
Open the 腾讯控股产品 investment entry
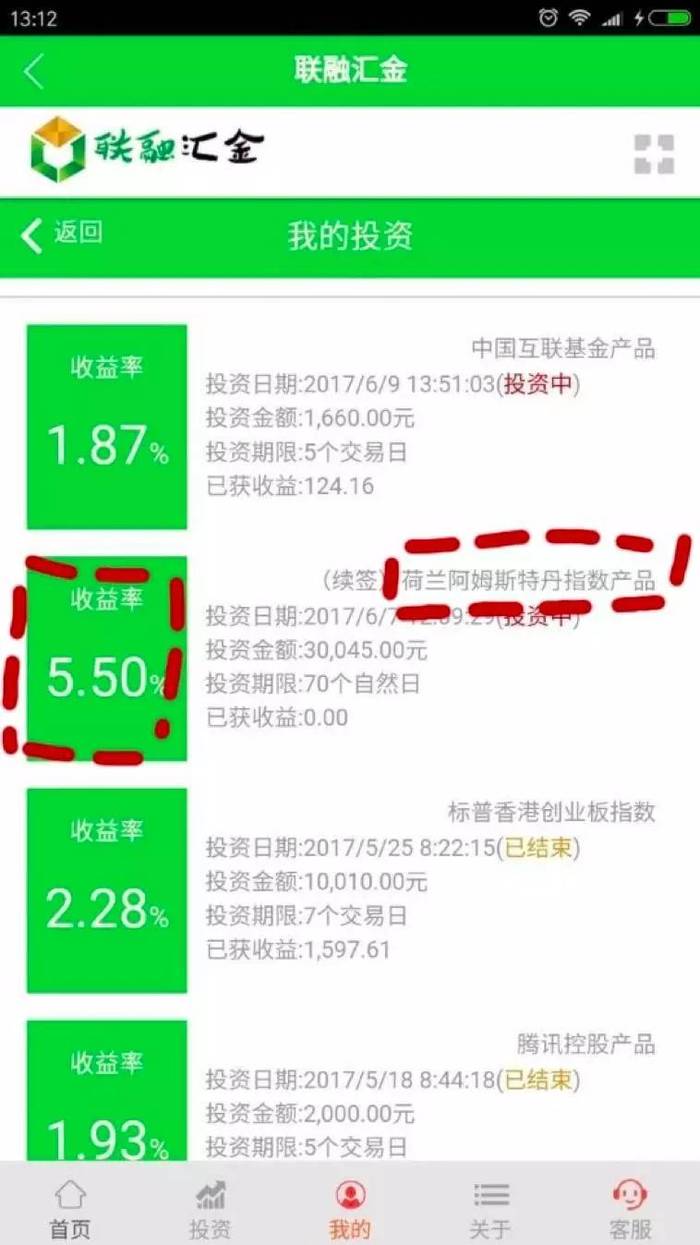tap(350, 1090)
